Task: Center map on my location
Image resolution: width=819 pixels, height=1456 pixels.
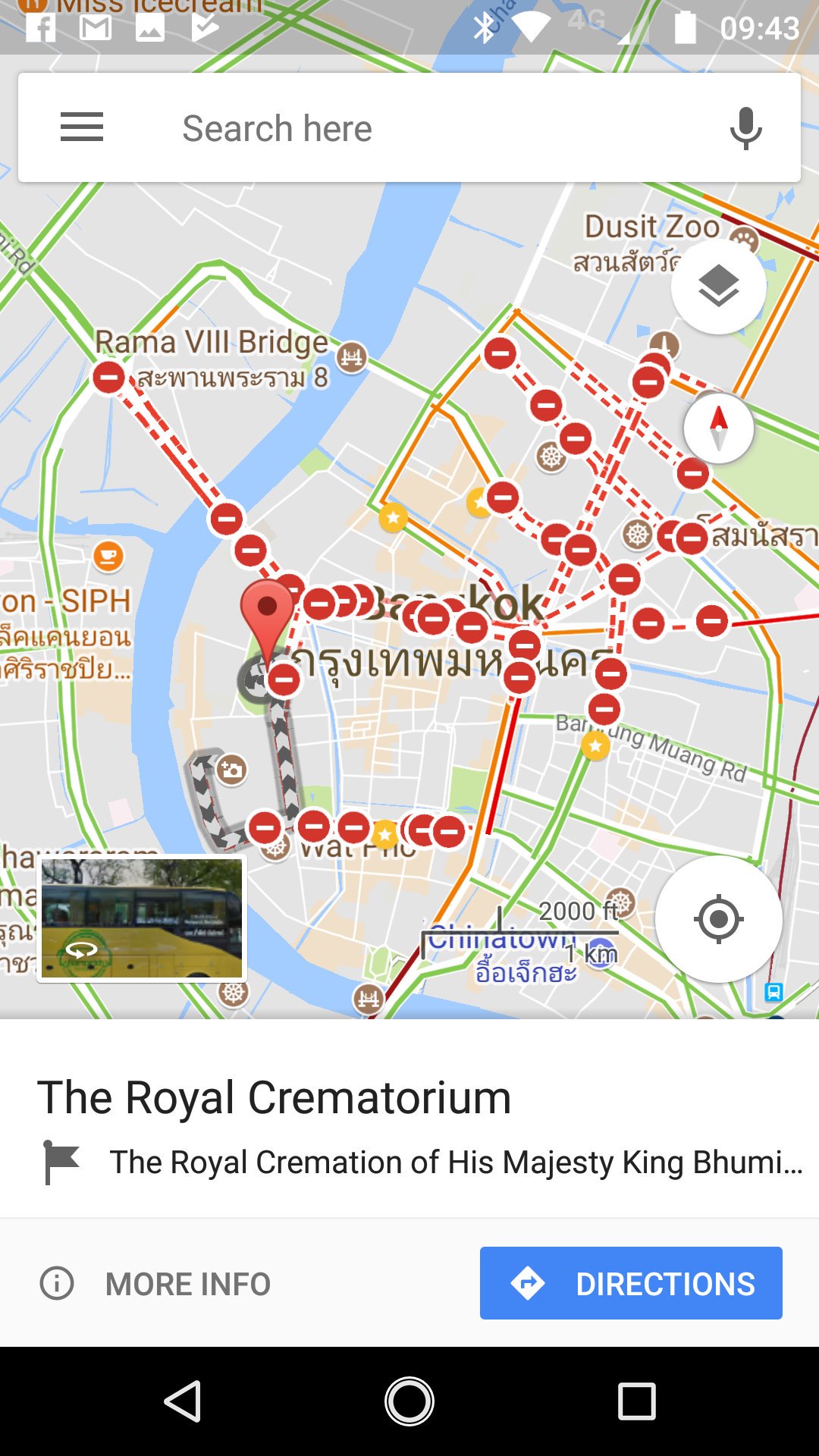Action: 718,919
